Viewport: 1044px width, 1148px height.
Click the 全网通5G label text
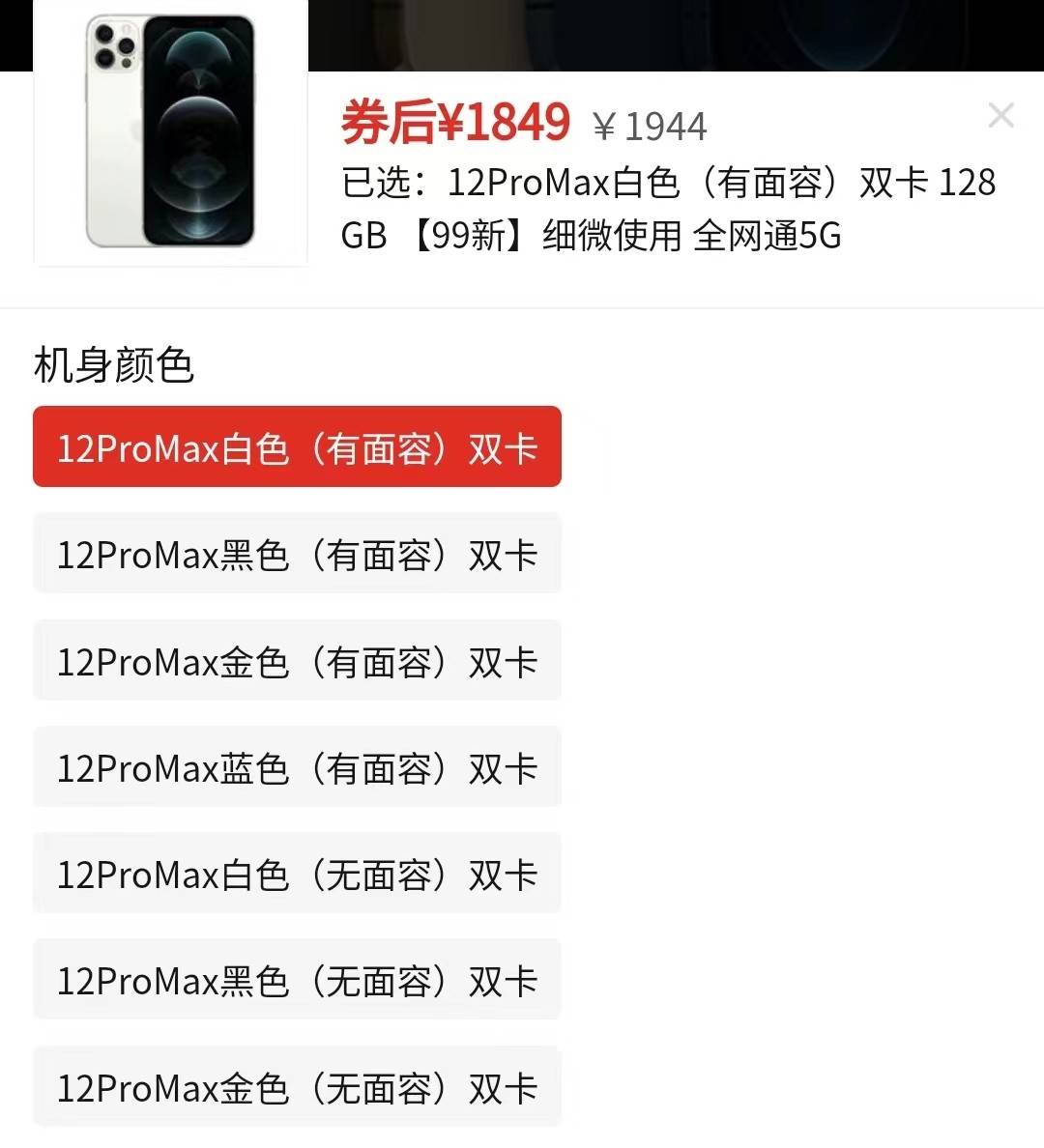(x=768, y=235)
